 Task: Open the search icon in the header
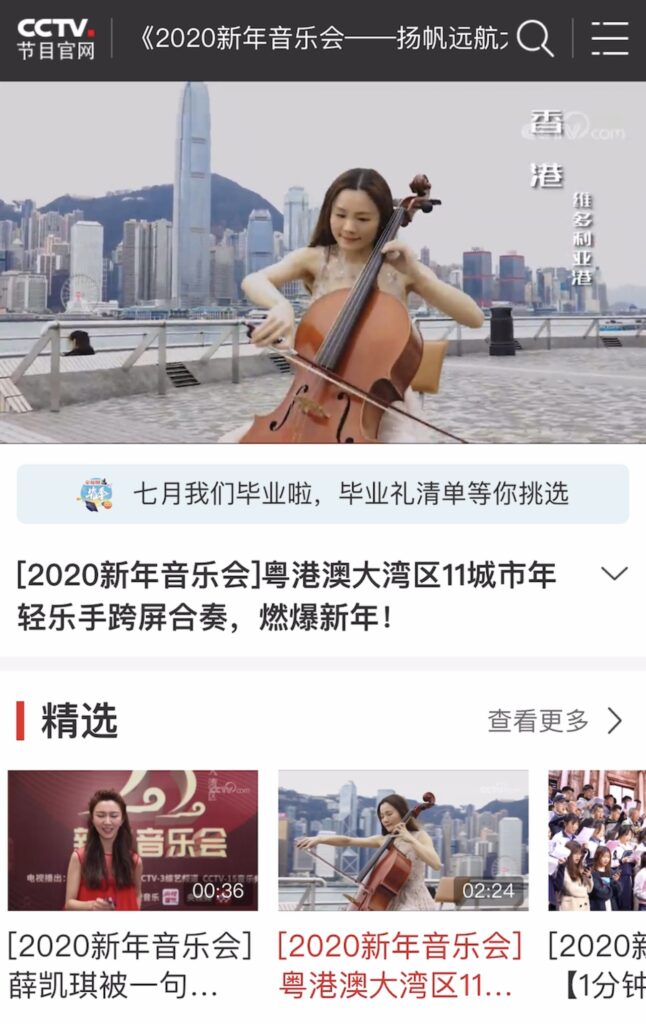[534, 39]
